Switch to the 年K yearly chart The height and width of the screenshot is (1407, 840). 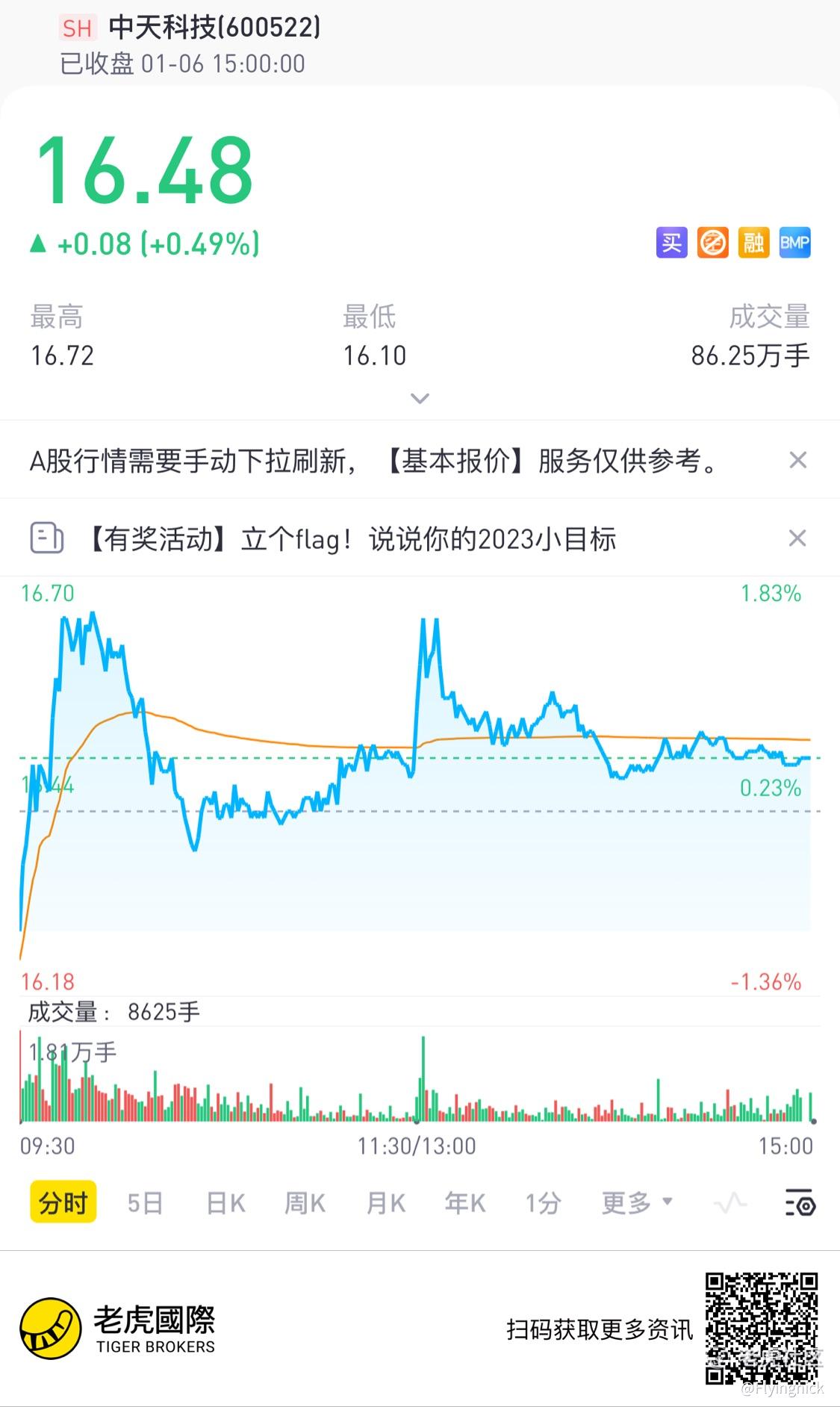pyautogui.click(x=465, y=1202)
